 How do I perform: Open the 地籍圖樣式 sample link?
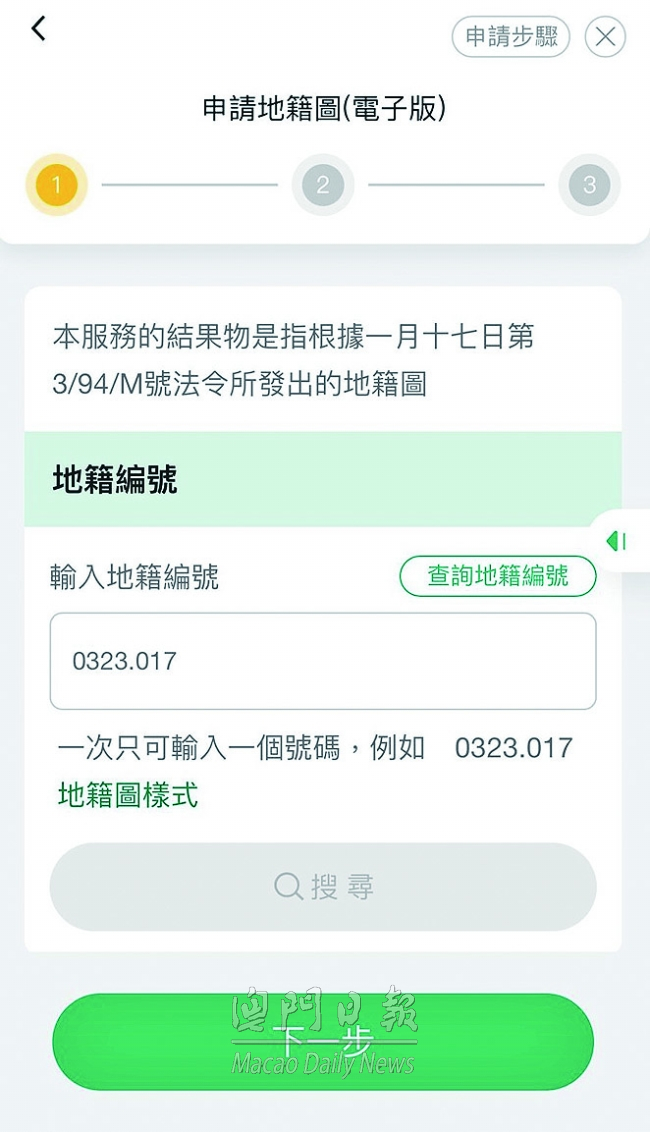128,796
